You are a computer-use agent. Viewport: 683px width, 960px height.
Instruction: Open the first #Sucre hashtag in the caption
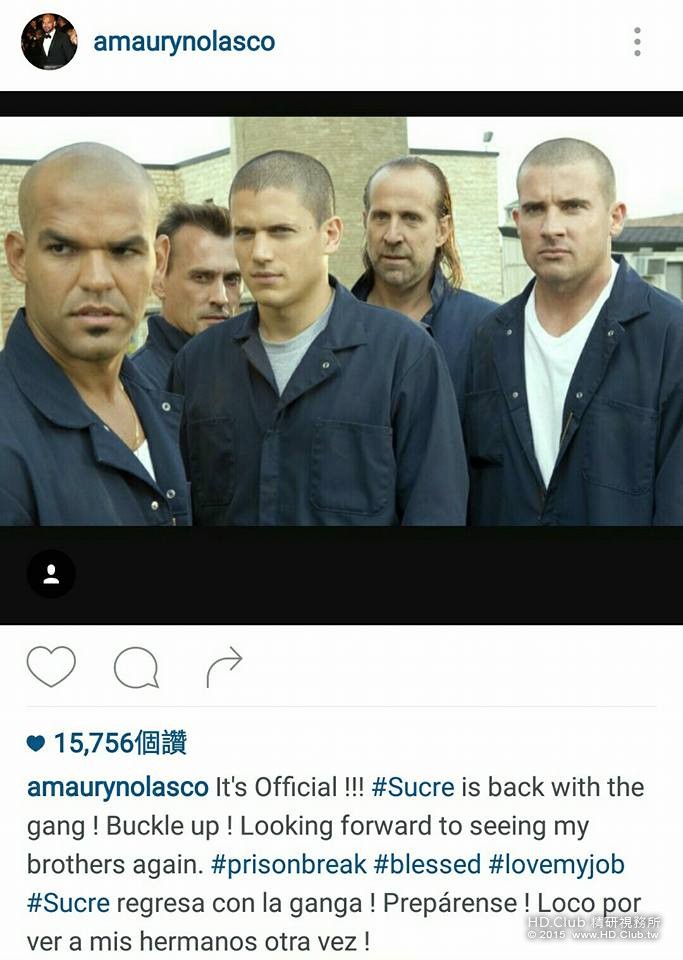tap(412, 787)
